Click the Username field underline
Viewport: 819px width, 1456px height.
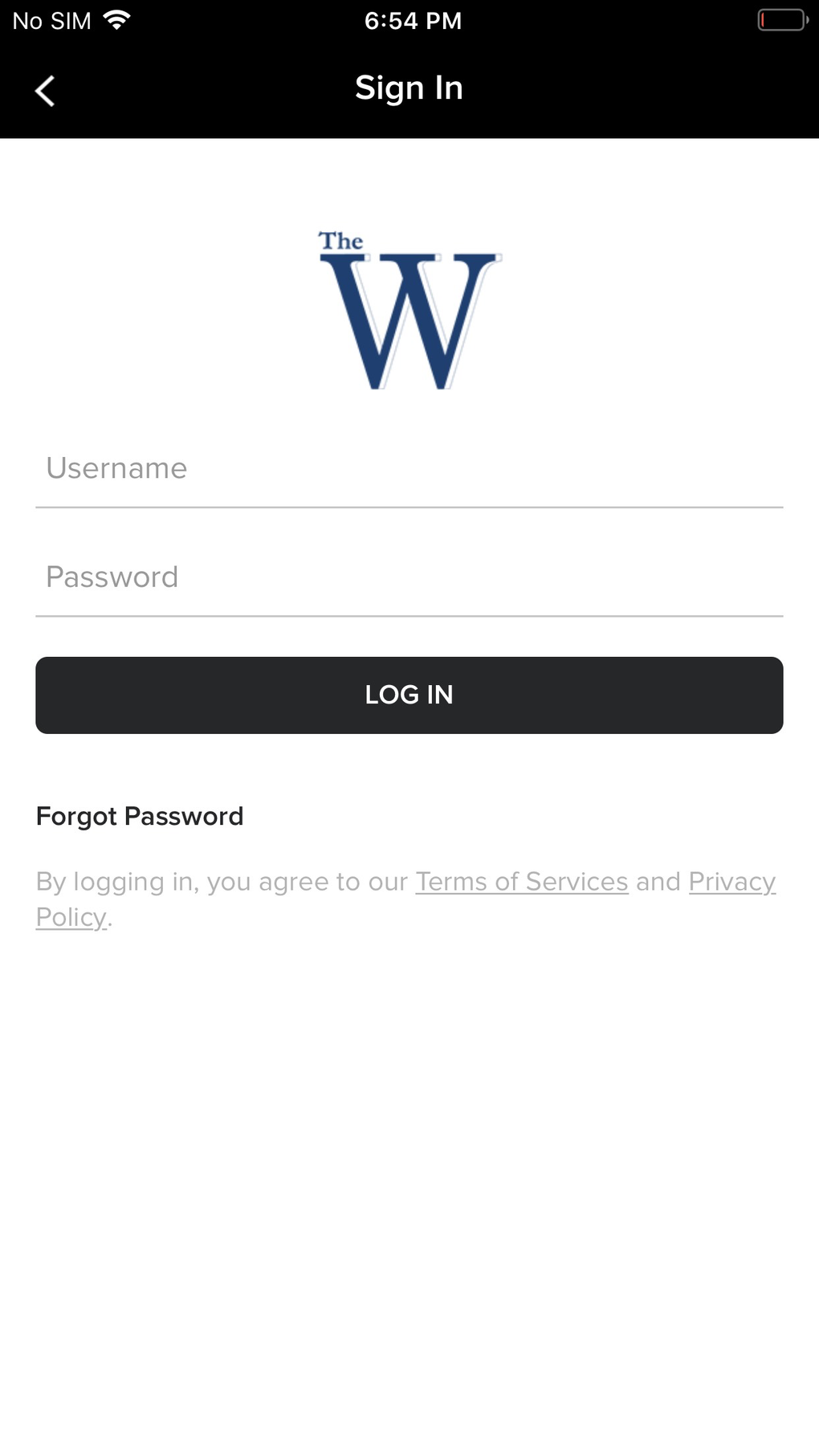[409, 507]
